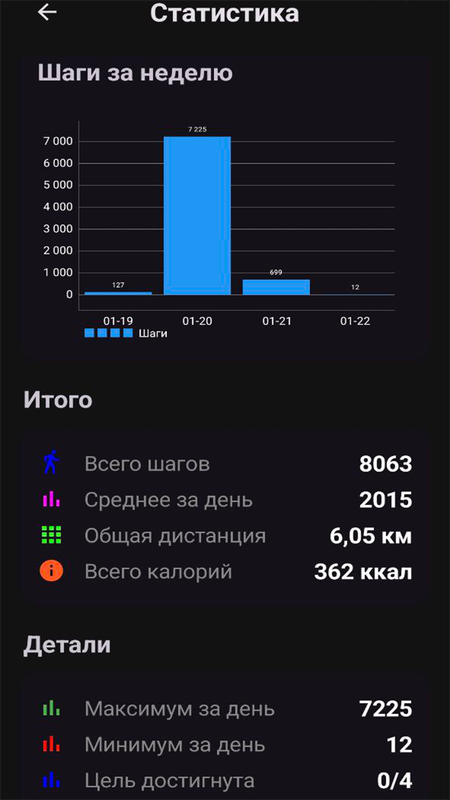Screen dimensions: 450x800
Task: Go back using the top-left arrow
Action: (x=47, y=13)
